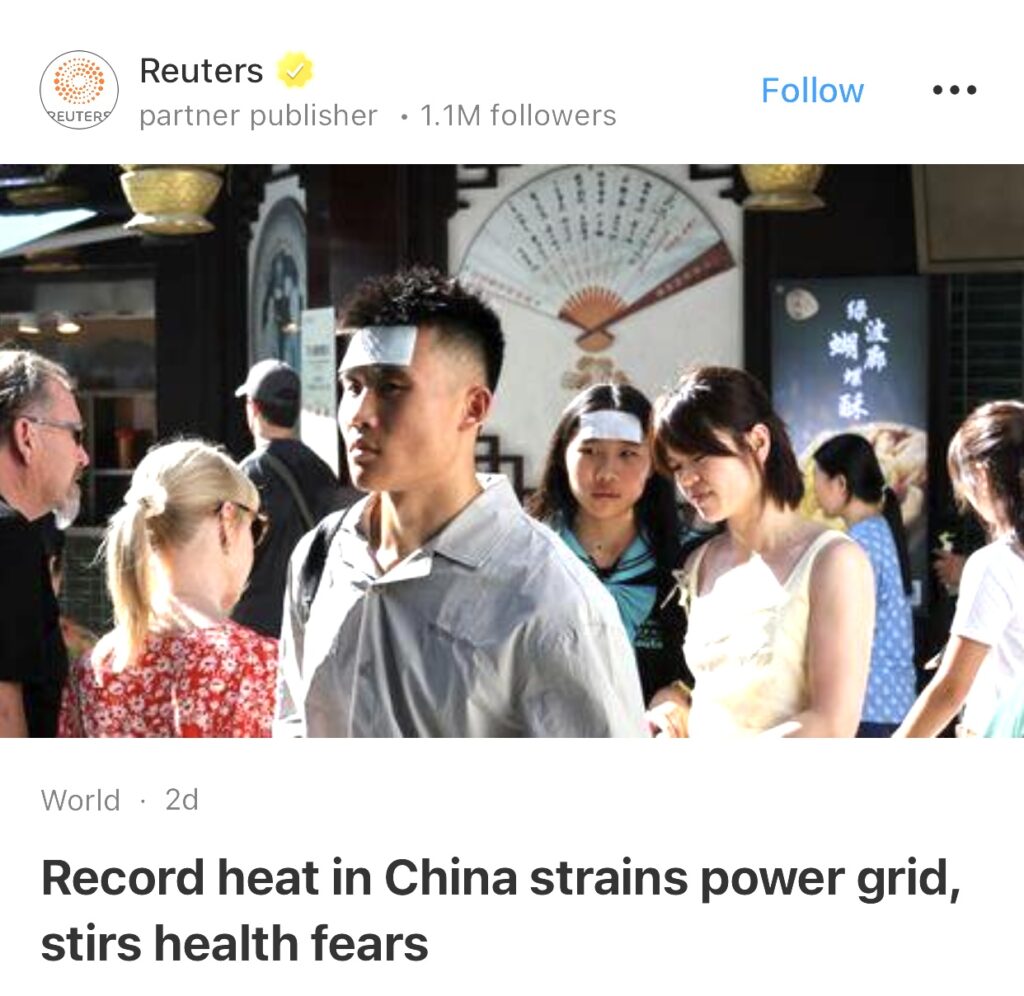Read the 'Record heat in China' headline story
This screenshot has width=1024, height=996.
point(500,910)
